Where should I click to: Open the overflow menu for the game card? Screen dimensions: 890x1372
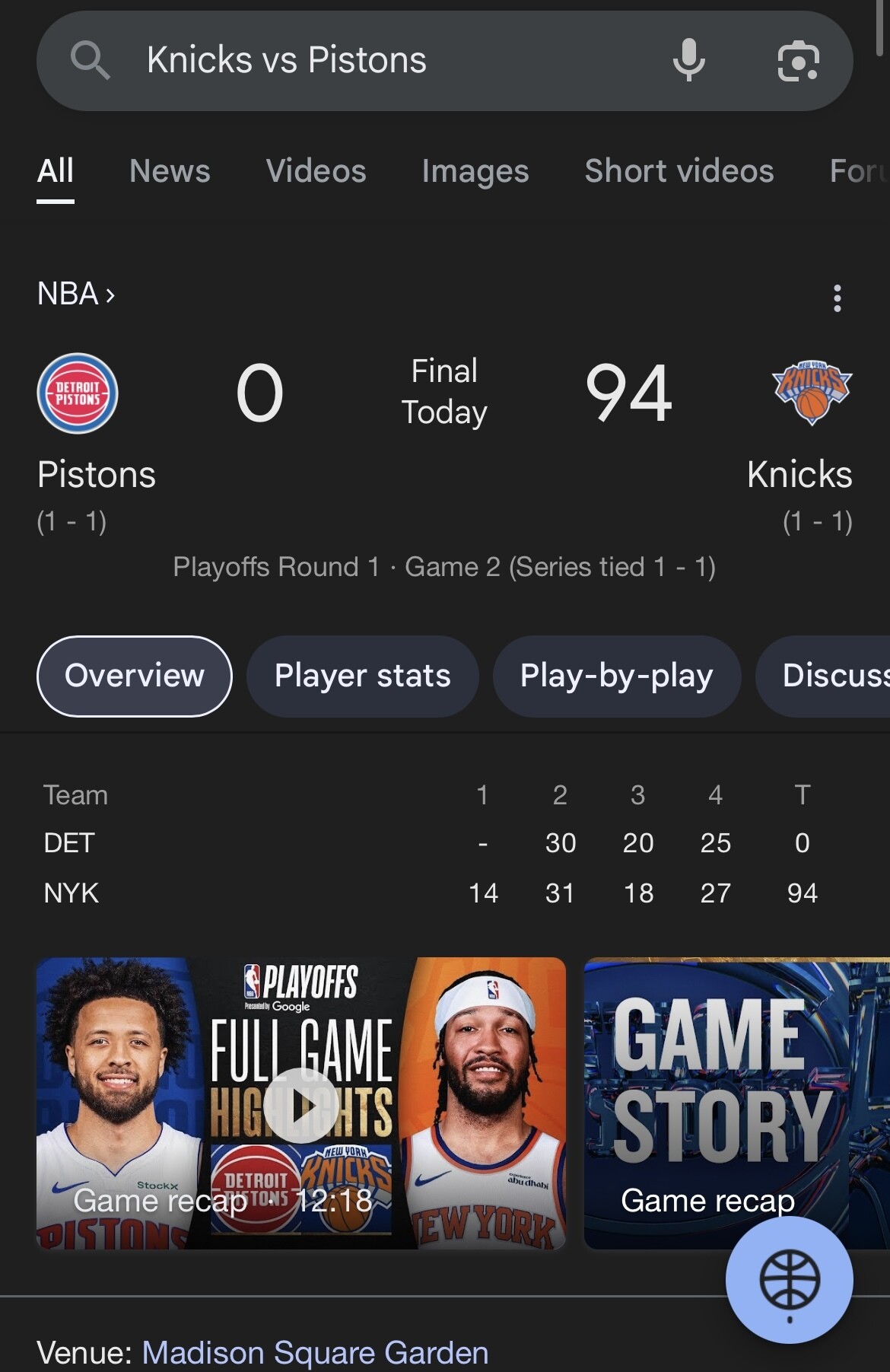click(x=837, y=298)
